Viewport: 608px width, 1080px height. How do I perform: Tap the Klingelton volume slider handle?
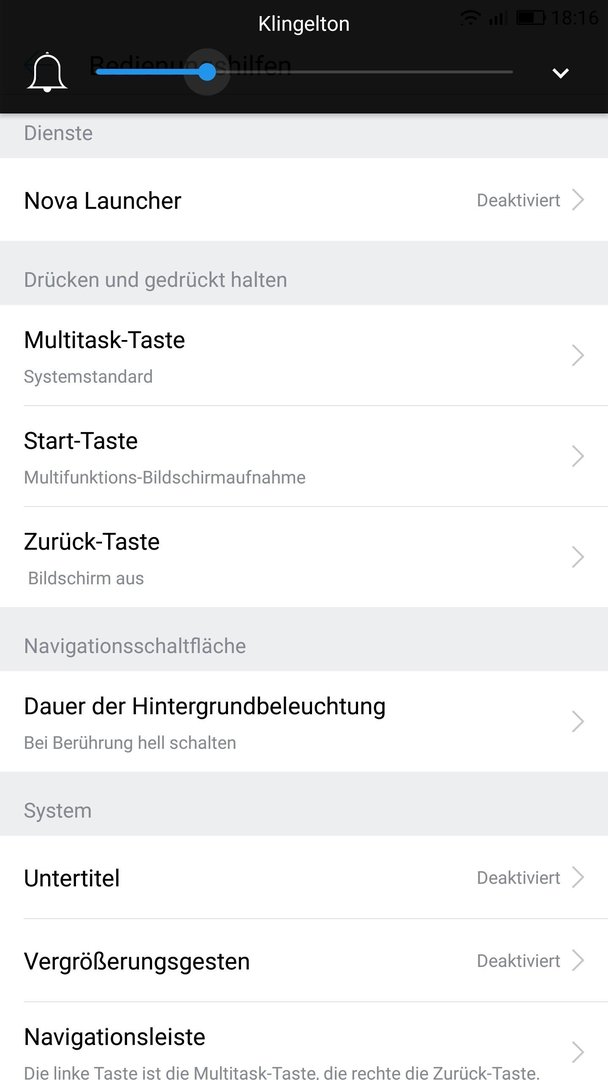click(x=207, y=72)
